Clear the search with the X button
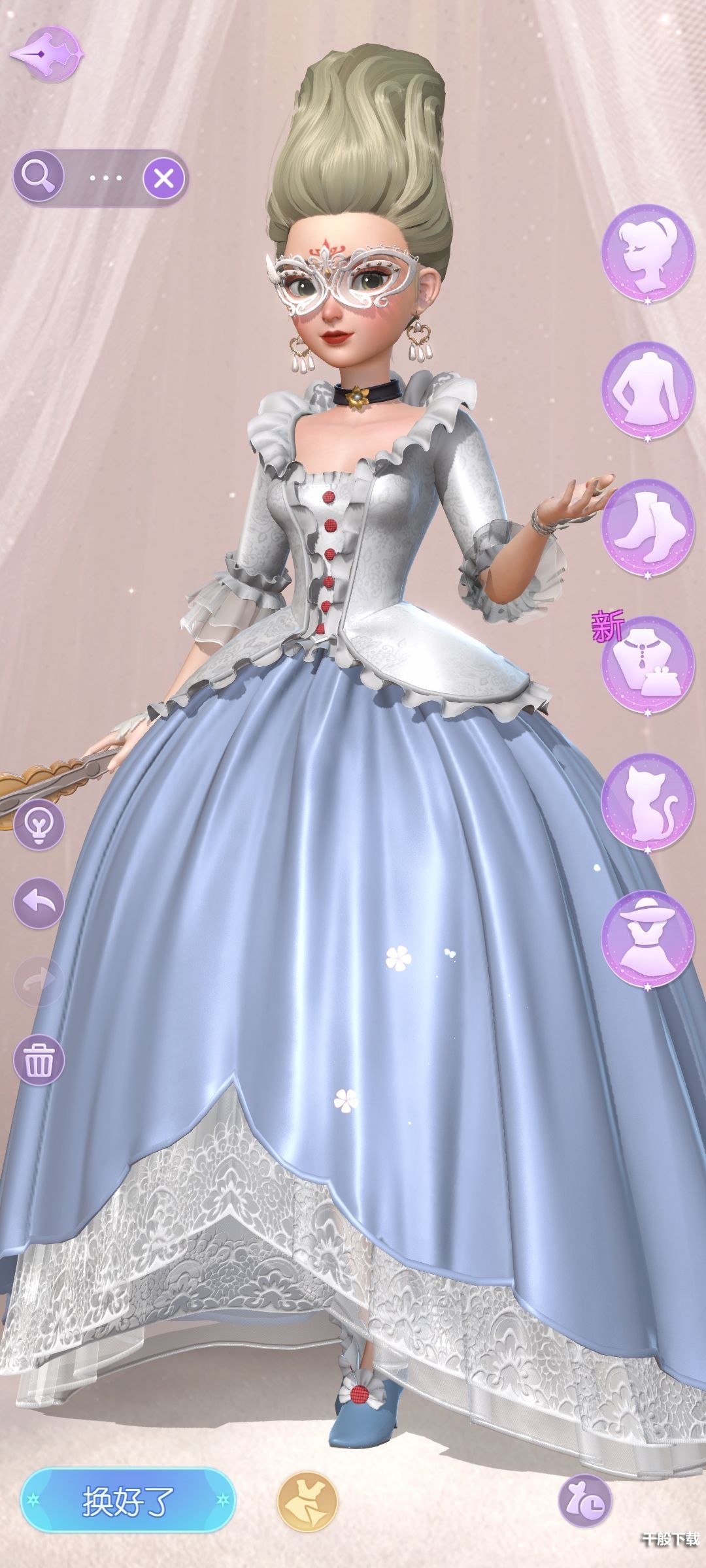The width and height of the screenshot is (706, 1568). pyautogui.click(x=164, y=177)
